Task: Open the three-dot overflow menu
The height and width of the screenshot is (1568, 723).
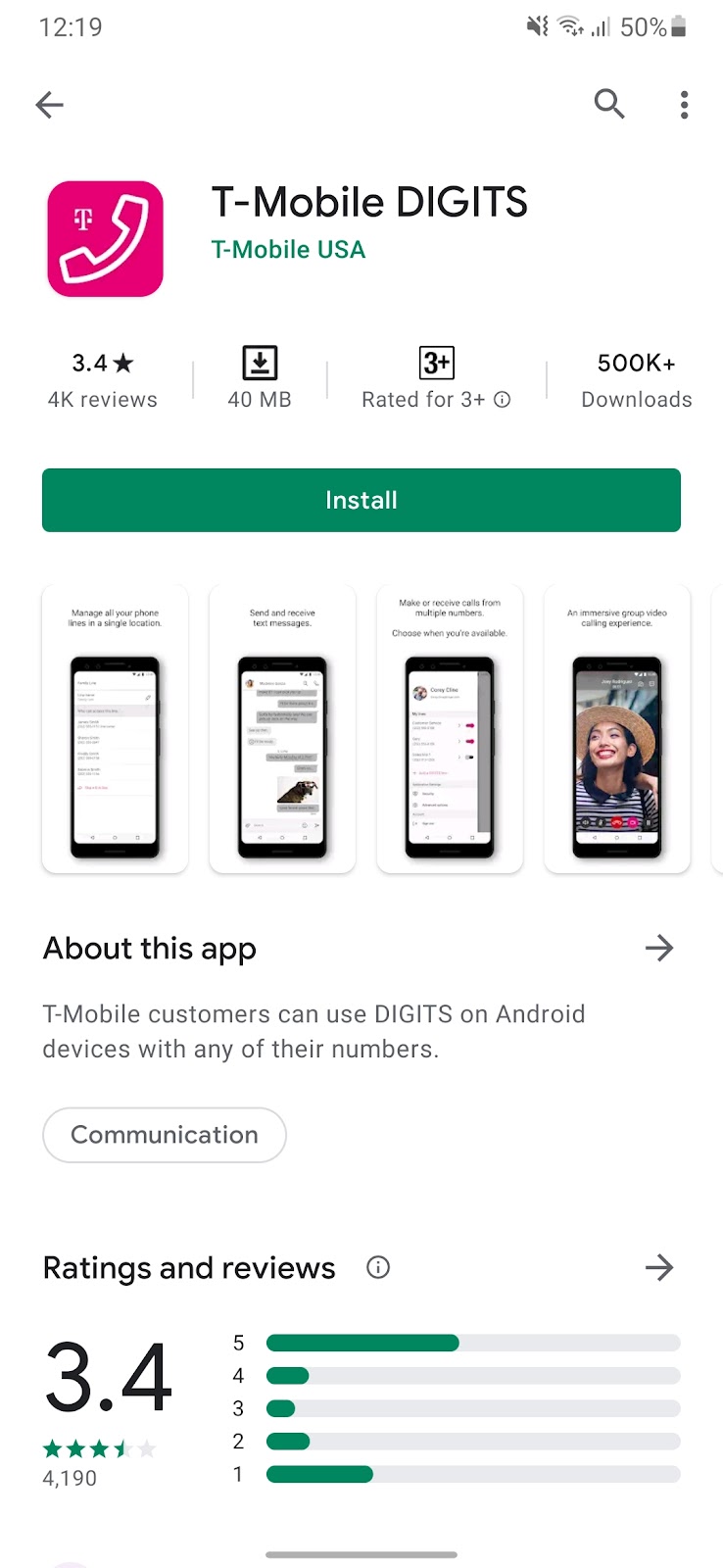Action: 684,105
